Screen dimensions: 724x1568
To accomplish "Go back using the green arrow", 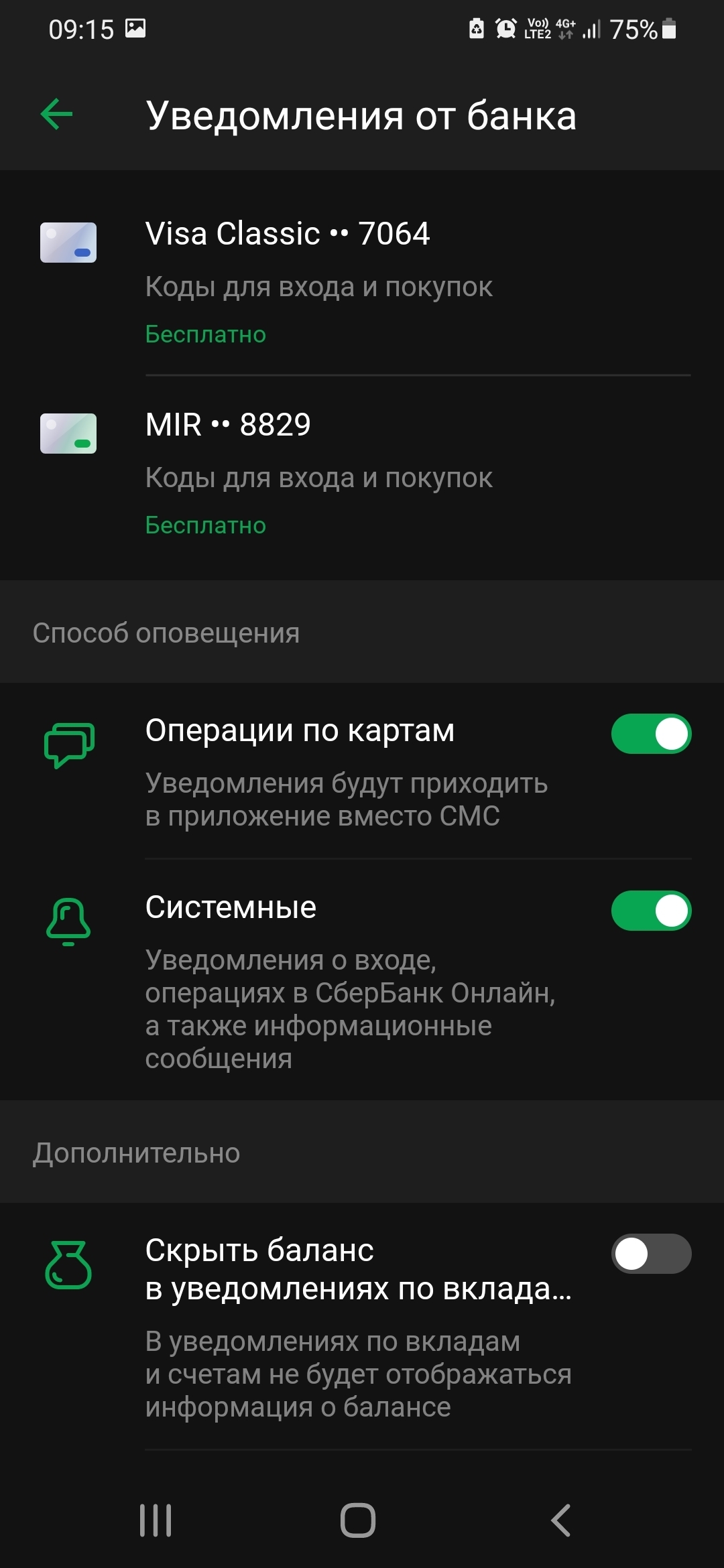I will coord(57,115).
